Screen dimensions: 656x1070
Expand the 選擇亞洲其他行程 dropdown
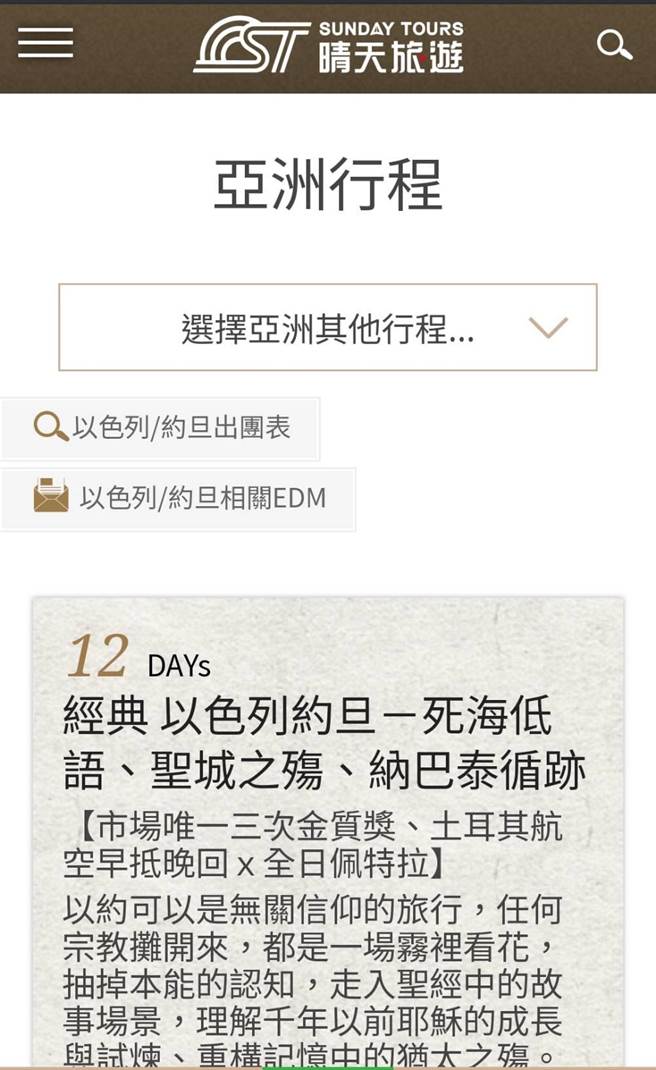[x=328, y=328]
